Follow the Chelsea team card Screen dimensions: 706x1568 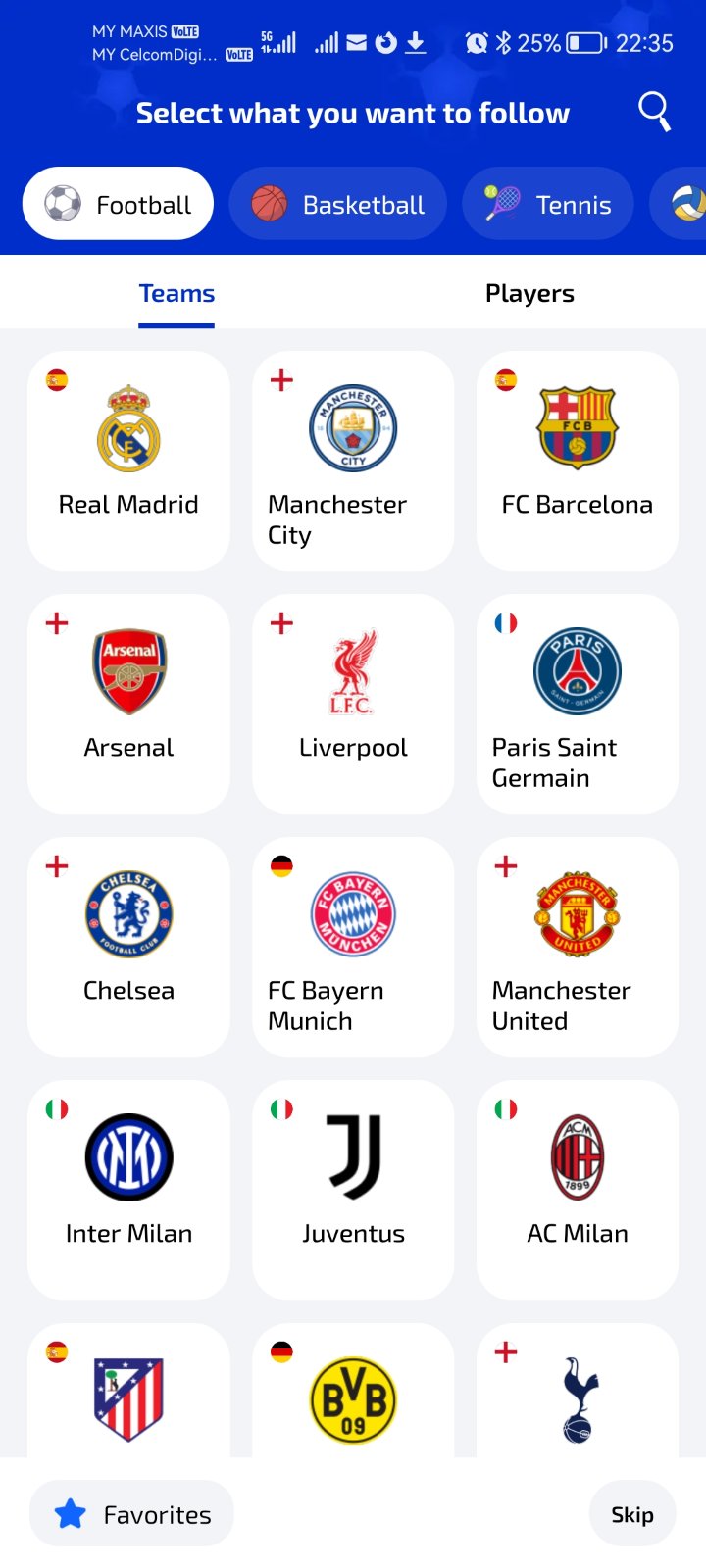click(128, 947)
